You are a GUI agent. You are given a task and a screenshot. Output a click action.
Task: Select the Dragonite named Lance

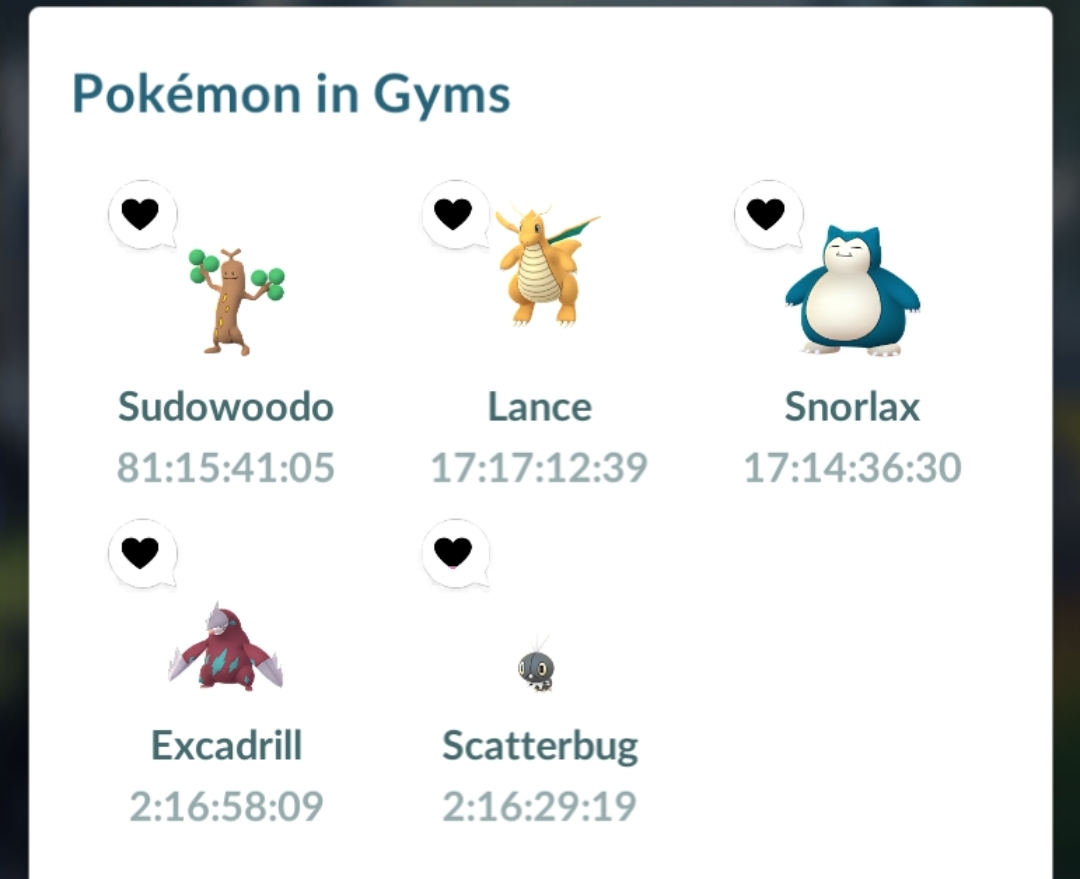click(541, 268)
